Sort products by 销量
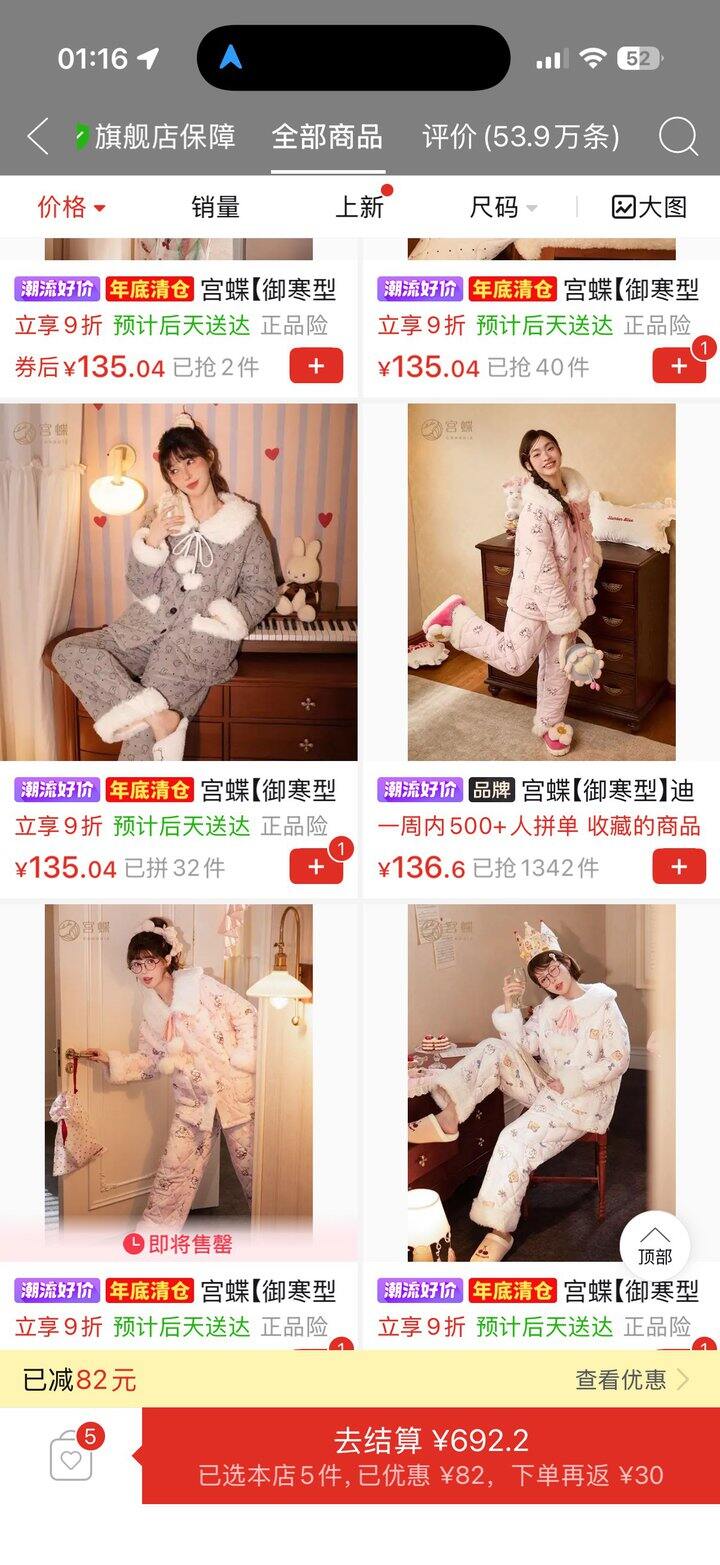 pyautogui.click(x=215, y=207)
